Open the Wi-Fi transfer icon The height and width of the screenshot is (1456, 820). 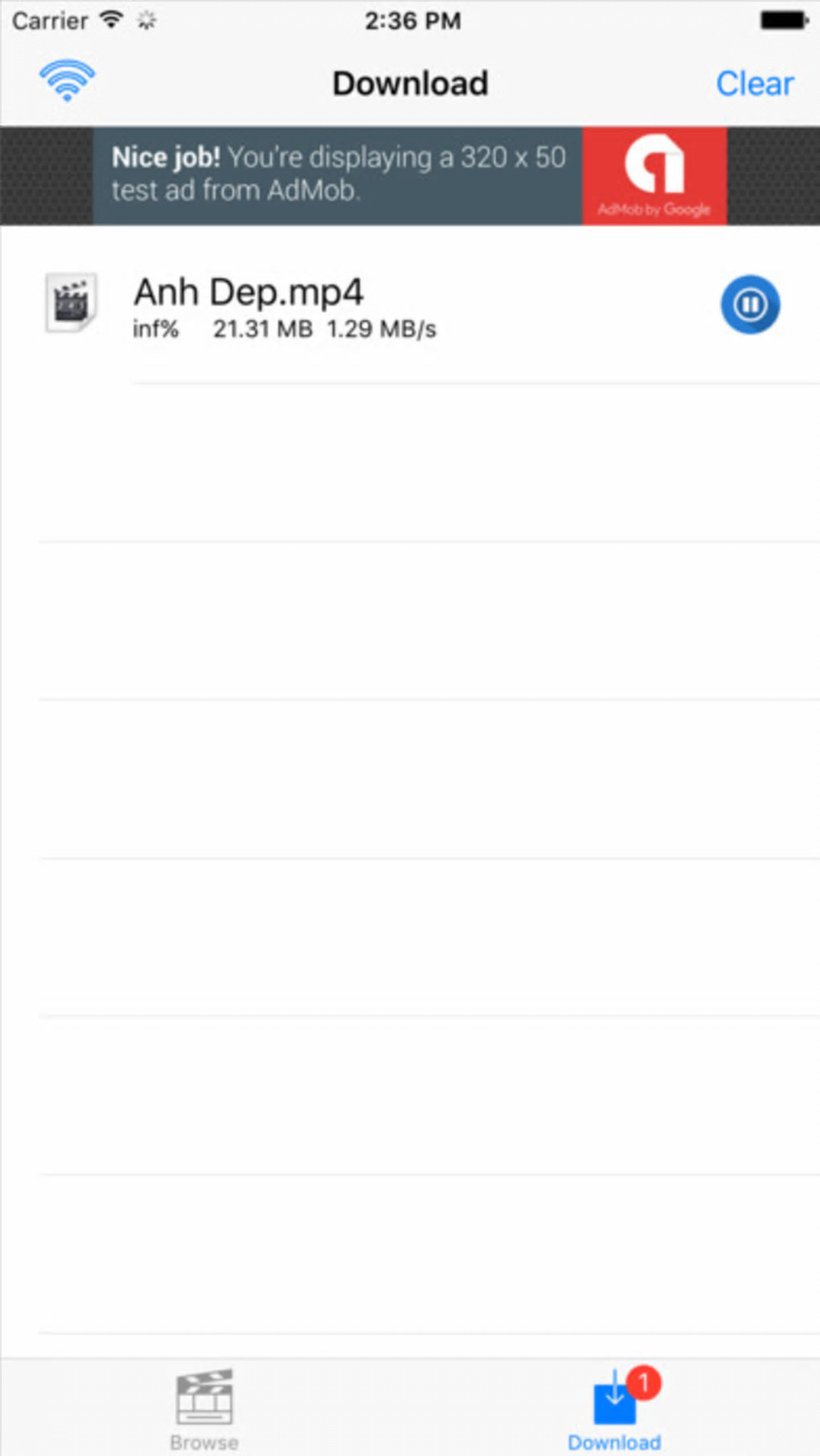coord(68,80)
